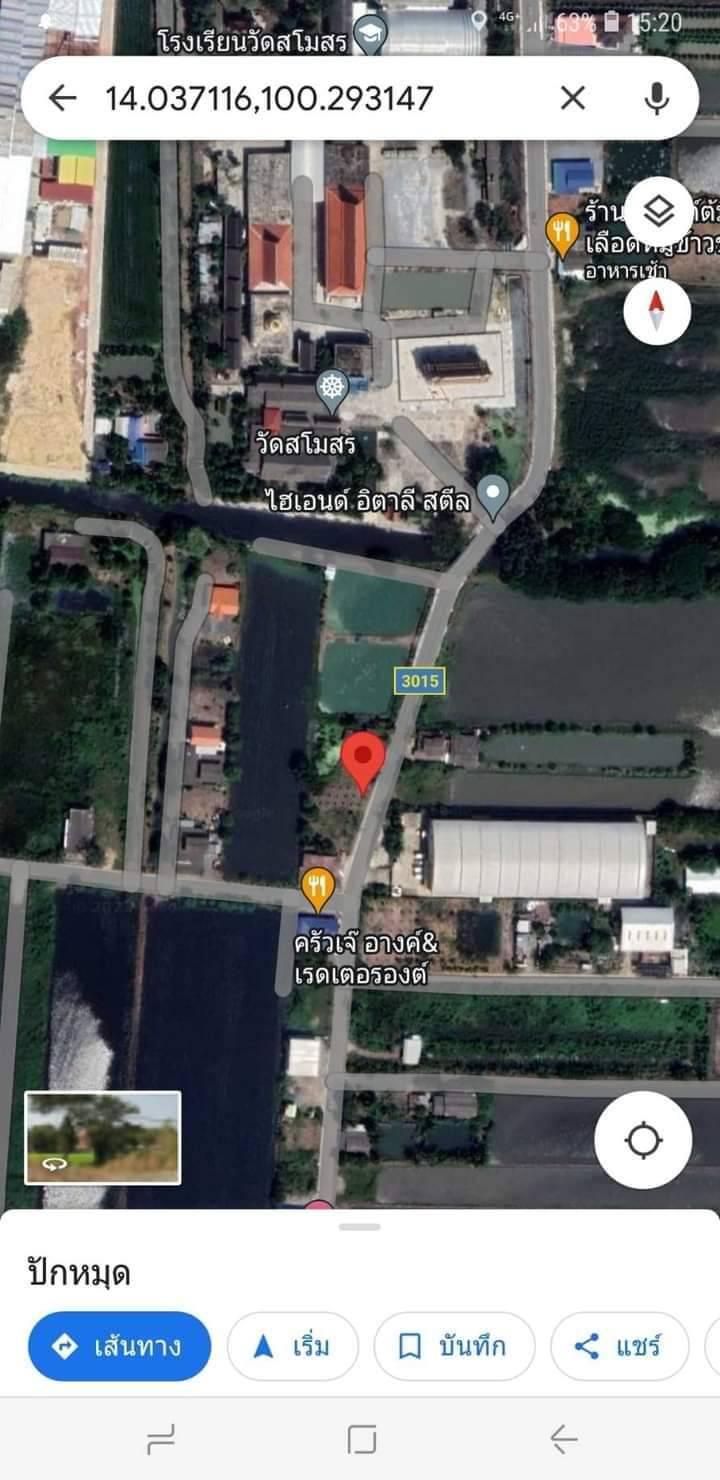Open the map layers selector
This screenshot has width=720, height=1480.
658,211
